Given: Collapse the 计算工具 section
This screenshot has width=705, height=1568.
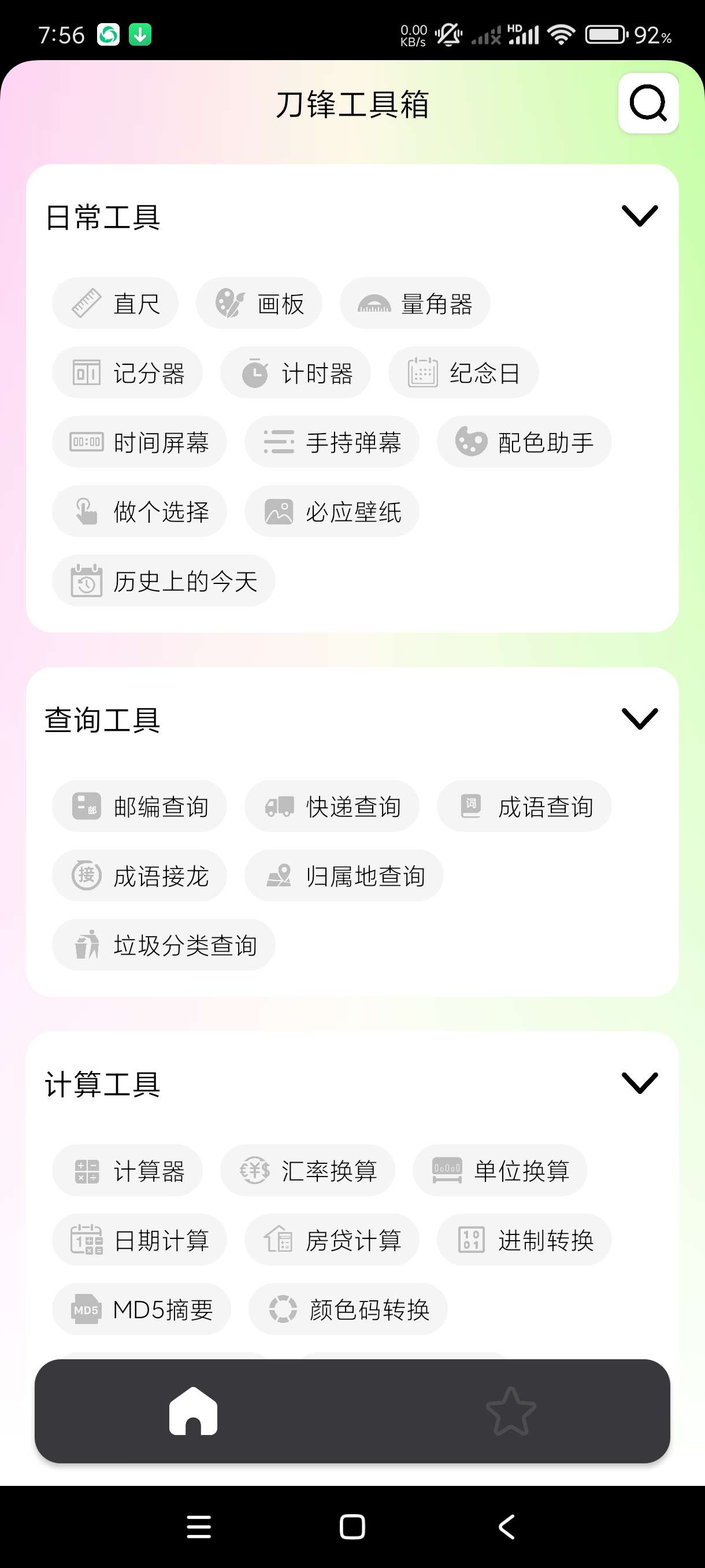Looking at the screenshot, I should (x=639, y=1083).
